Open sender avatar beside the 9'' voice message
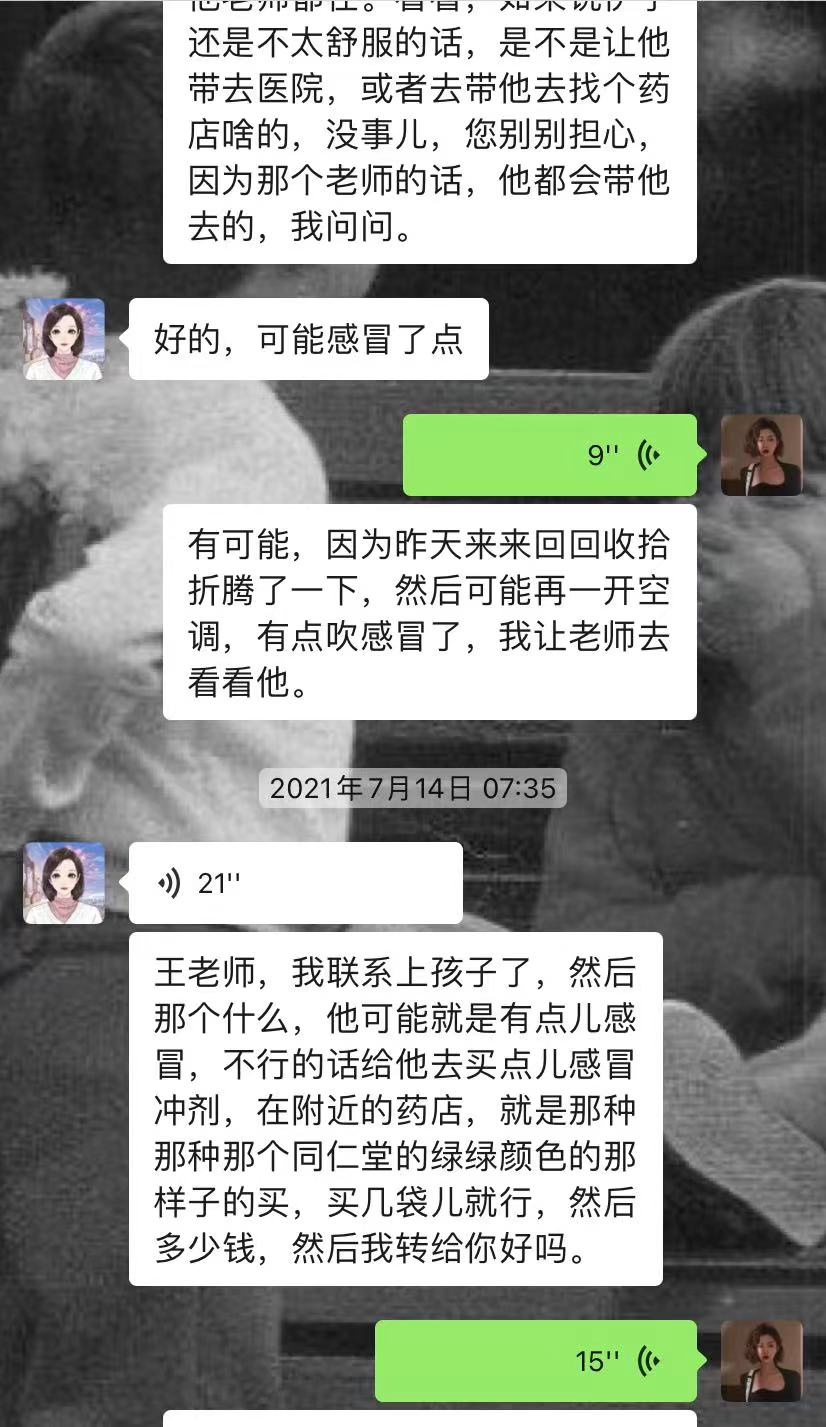The image size is (826, 1427). pos(761,455)
